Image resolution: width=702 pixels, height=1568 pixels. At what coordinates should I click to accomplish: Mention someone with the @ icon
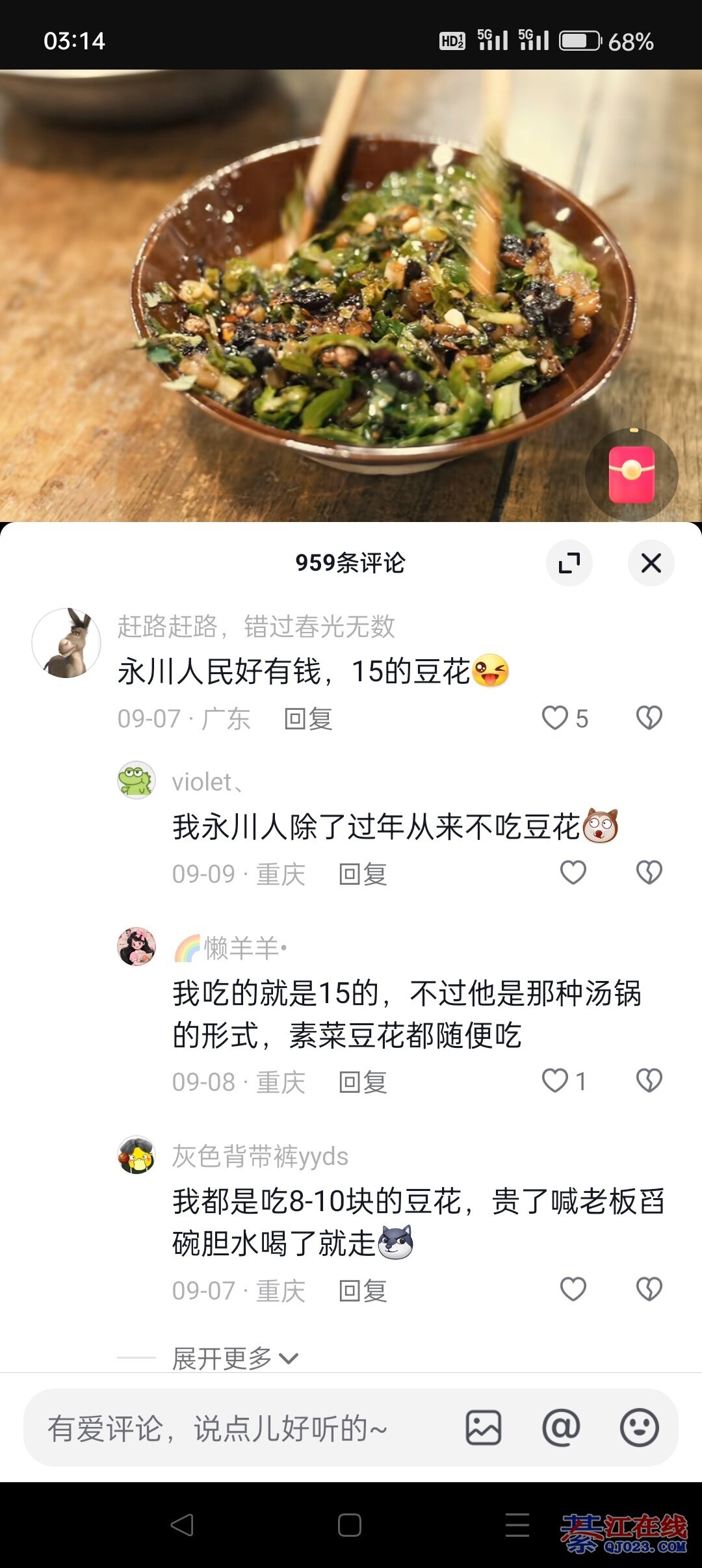561,1428
